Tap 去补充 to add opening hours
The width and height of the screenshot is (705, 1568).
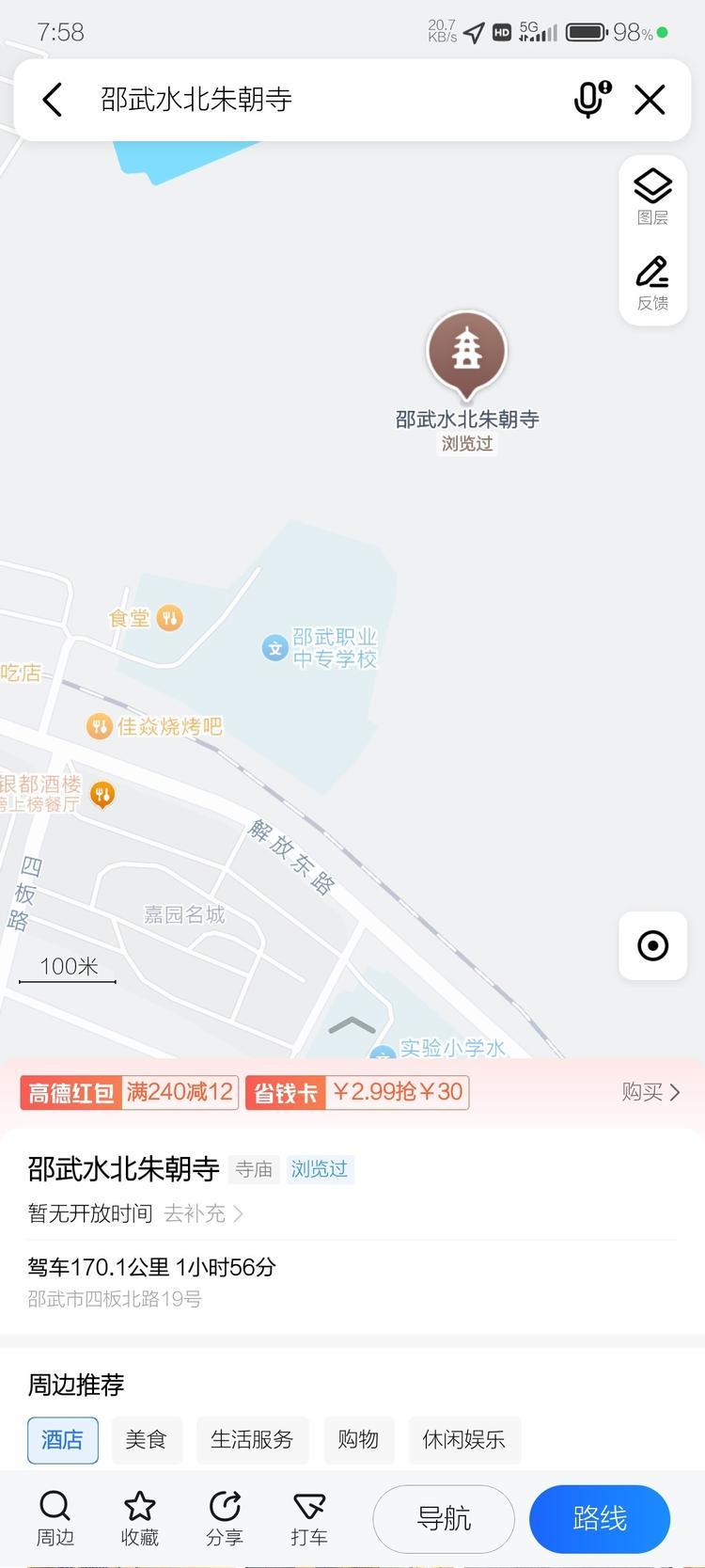(x=203, y=1213)
